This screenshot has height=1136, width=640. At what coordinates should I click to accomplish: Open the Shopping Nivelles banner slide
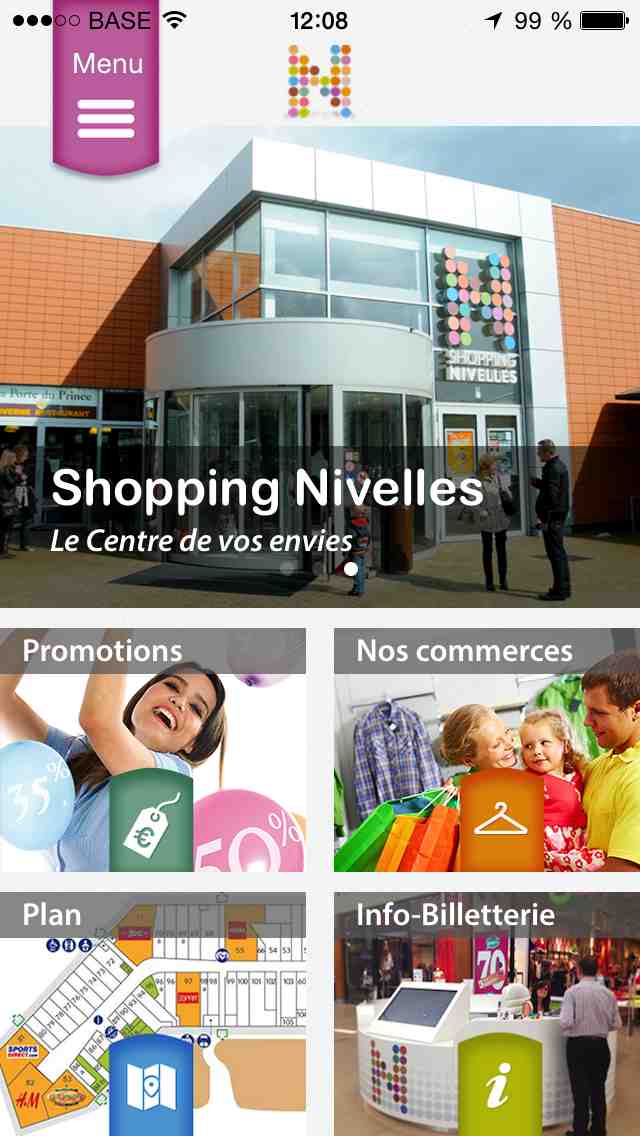[320, 367]
